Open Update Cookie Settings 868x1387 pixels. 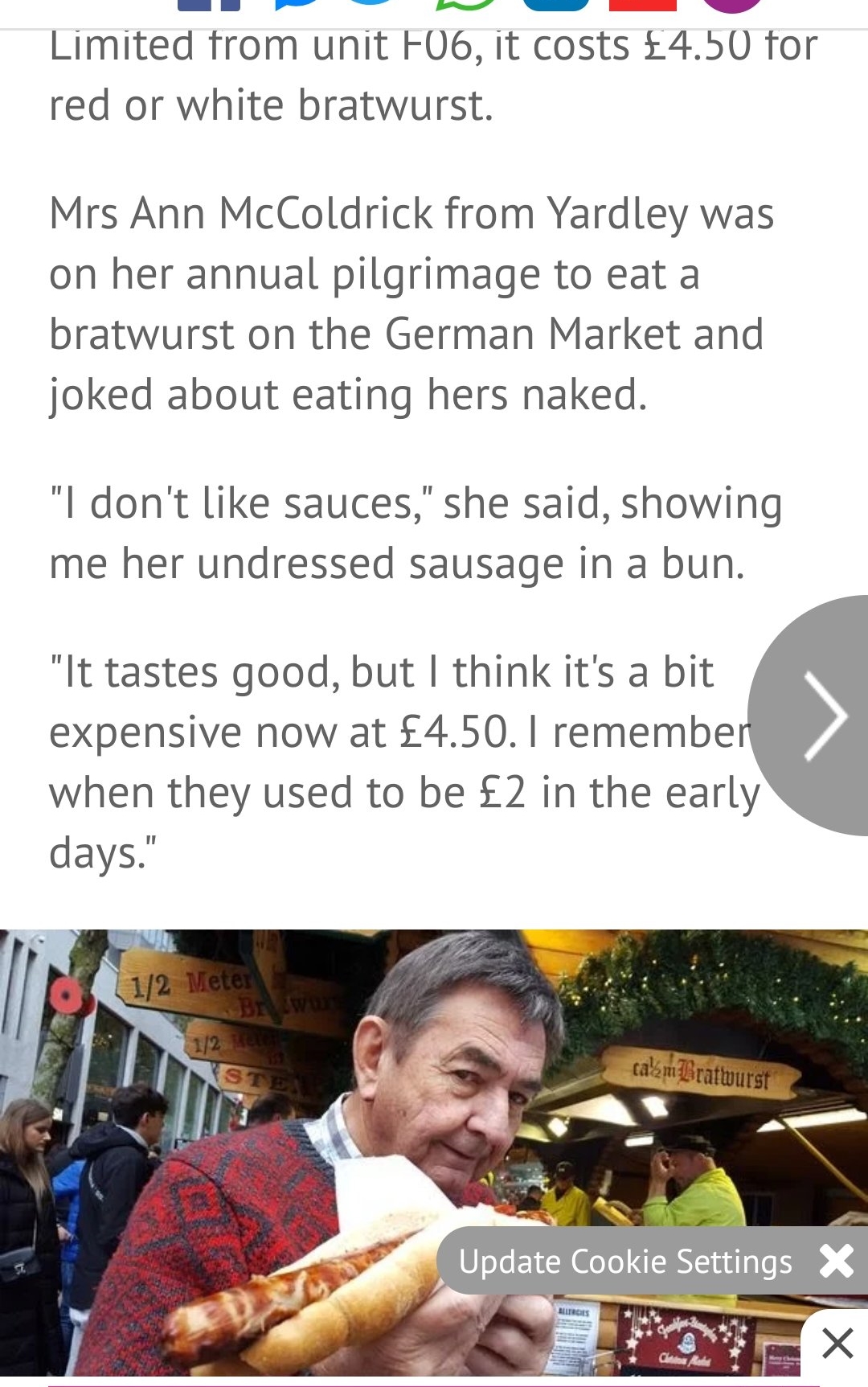(625, 1262)
